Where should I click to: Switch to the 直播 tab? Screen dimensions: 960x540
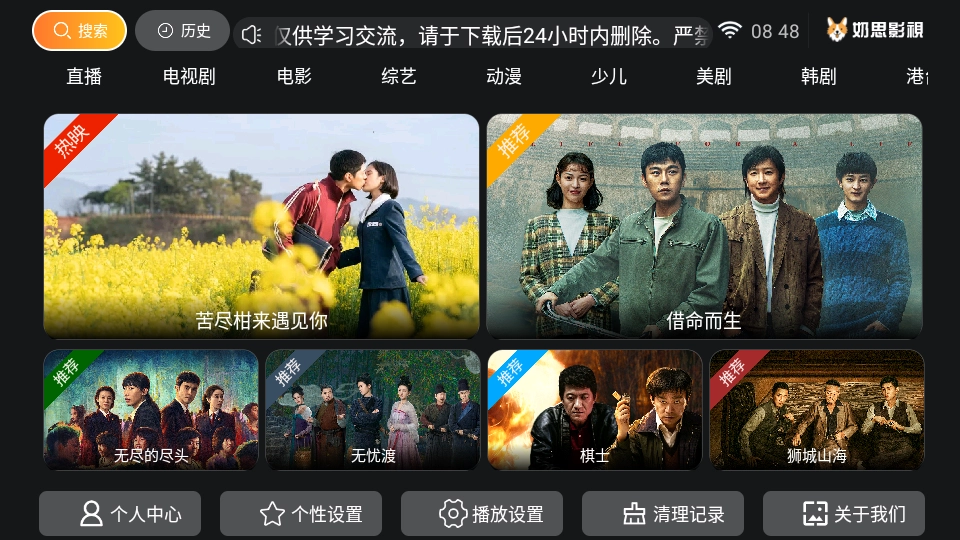point(84,76)
